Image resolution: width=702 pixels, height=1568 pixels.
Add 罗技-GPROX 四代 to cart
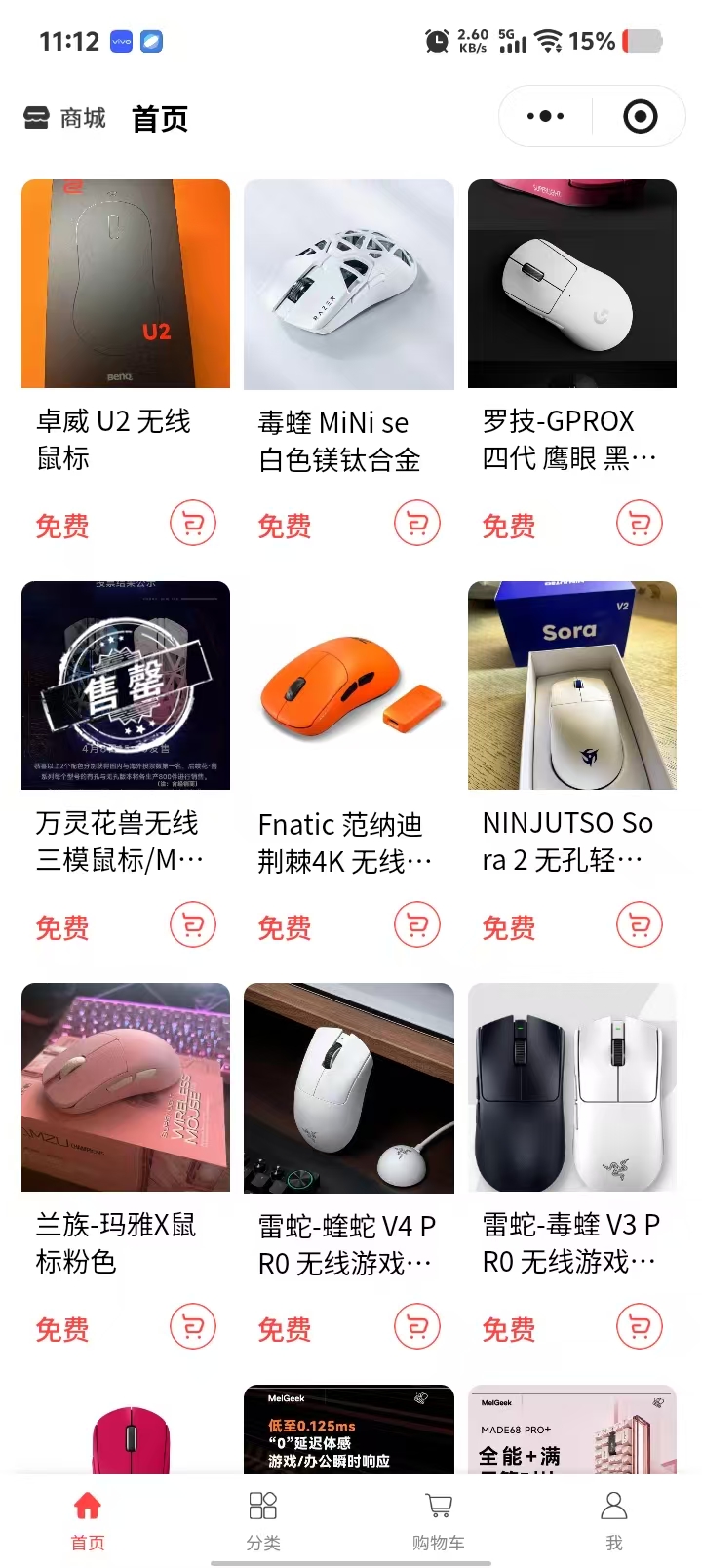(639, 524)
